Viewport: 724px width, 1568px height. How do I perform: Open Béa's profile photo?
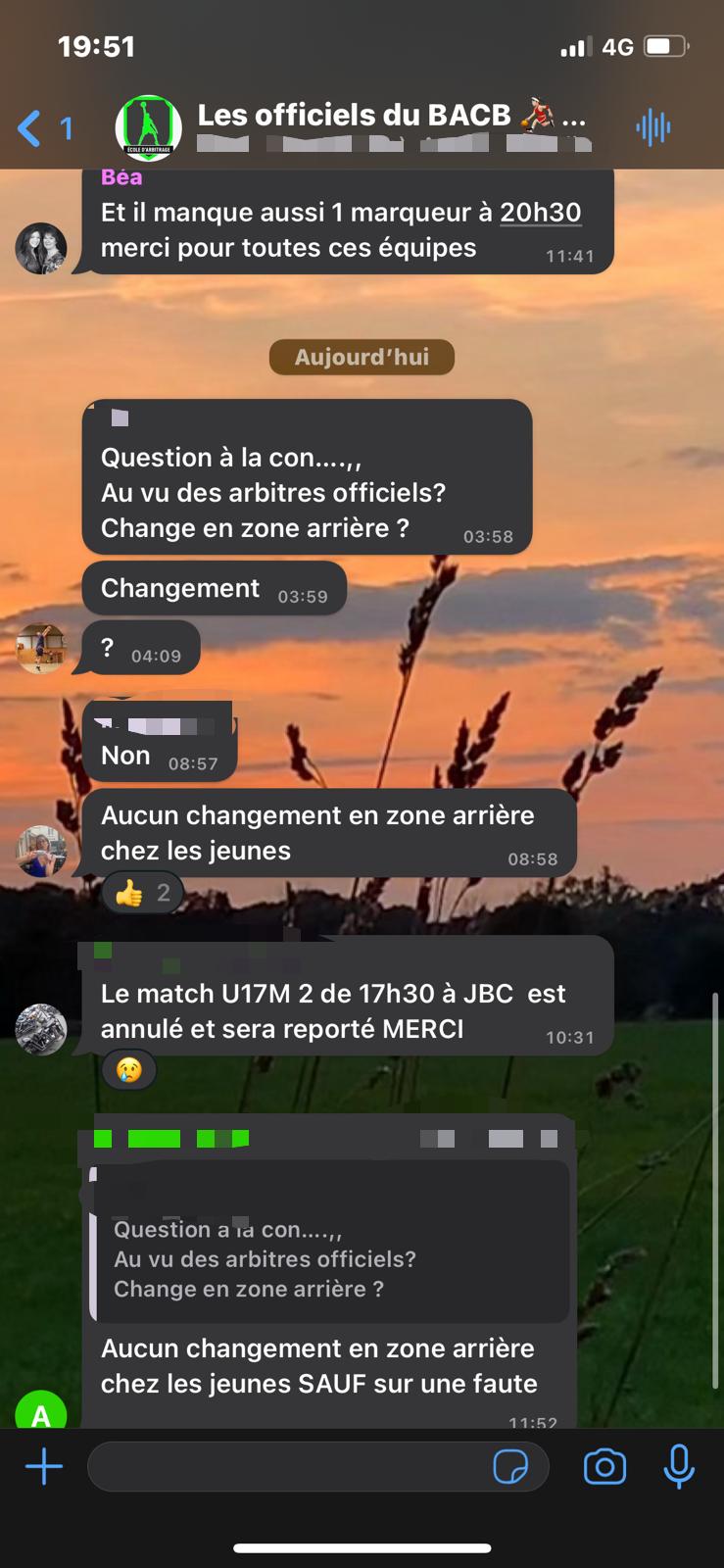click(41, 247)
